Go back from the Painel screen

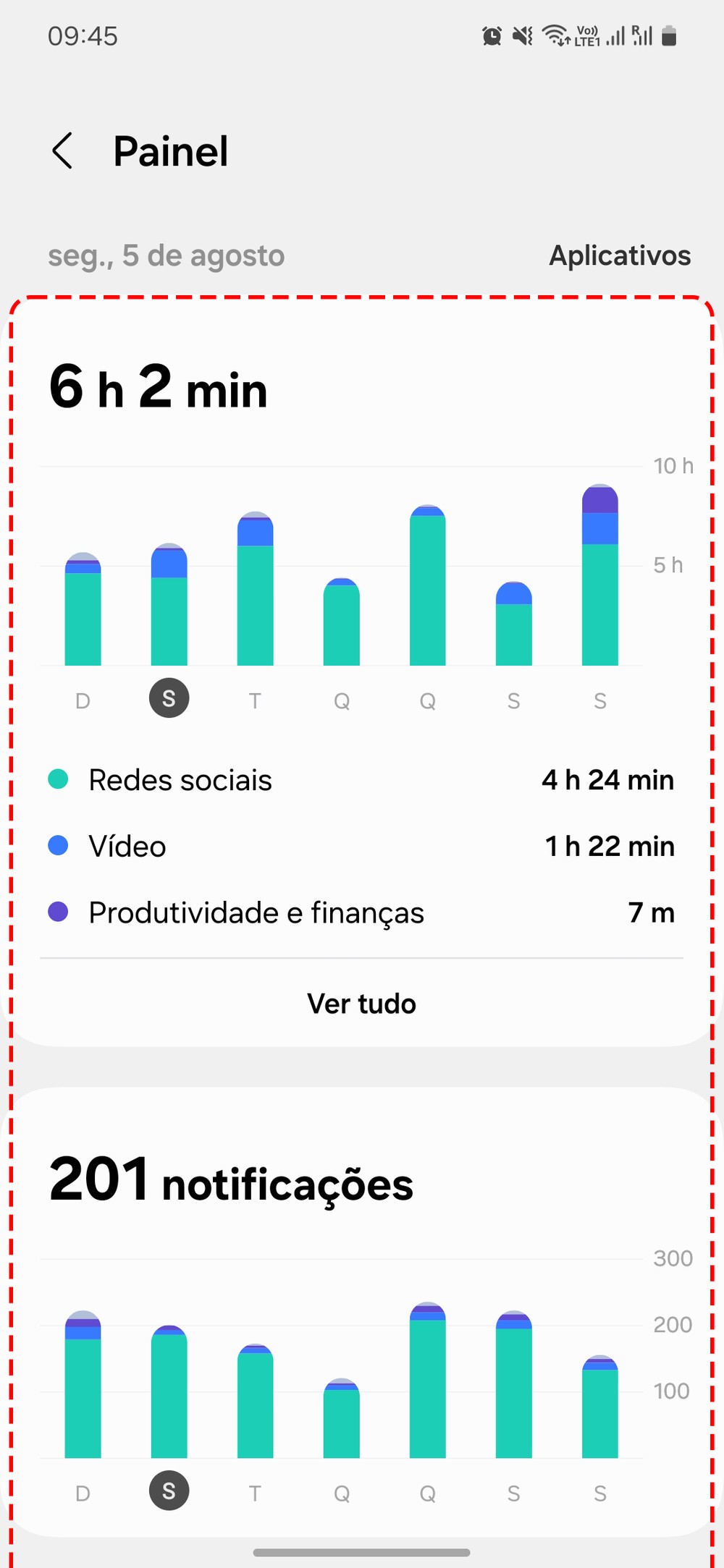coord(63,151)
